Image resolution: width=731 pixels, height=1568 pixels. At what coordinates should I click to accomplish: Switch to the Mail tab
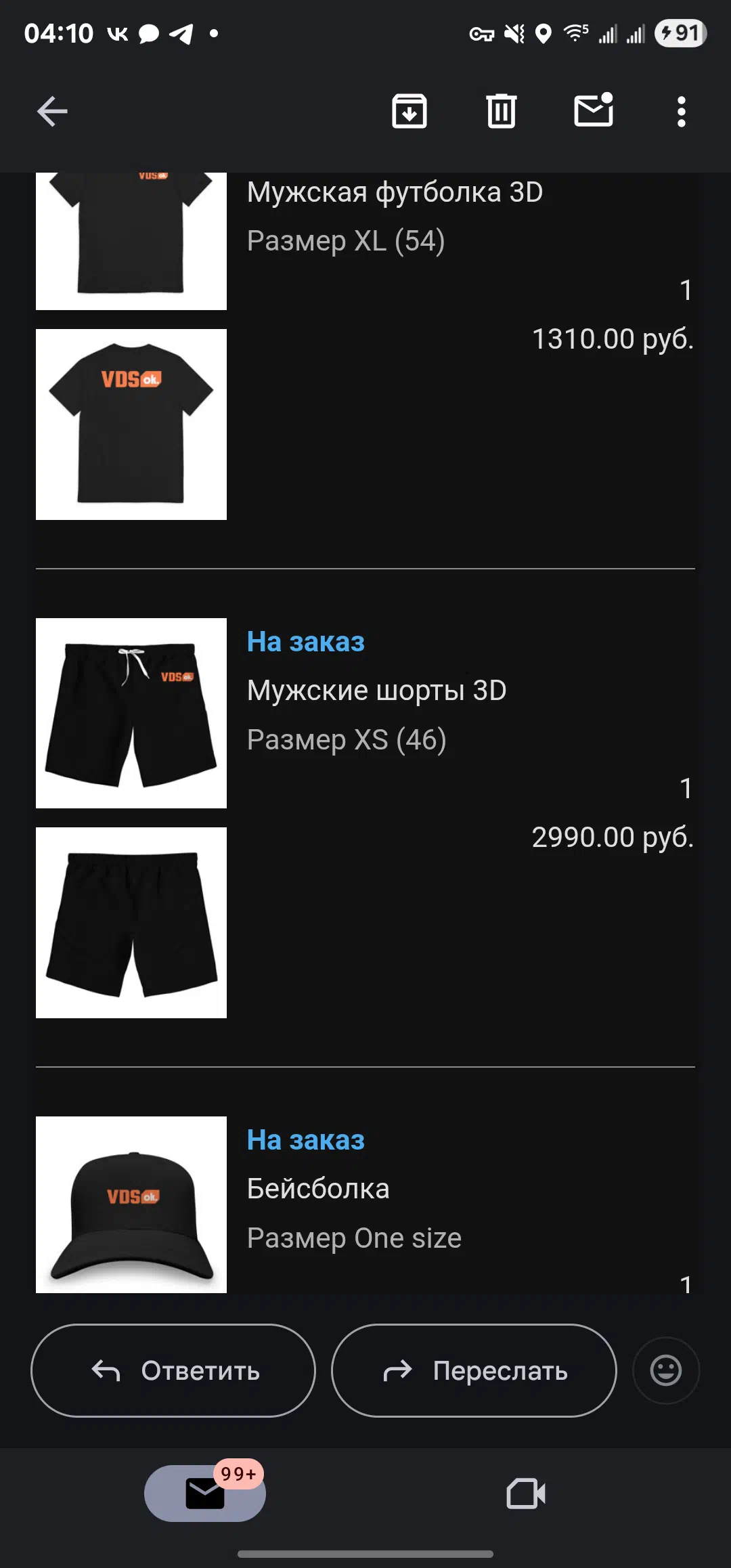(205, 1493)
